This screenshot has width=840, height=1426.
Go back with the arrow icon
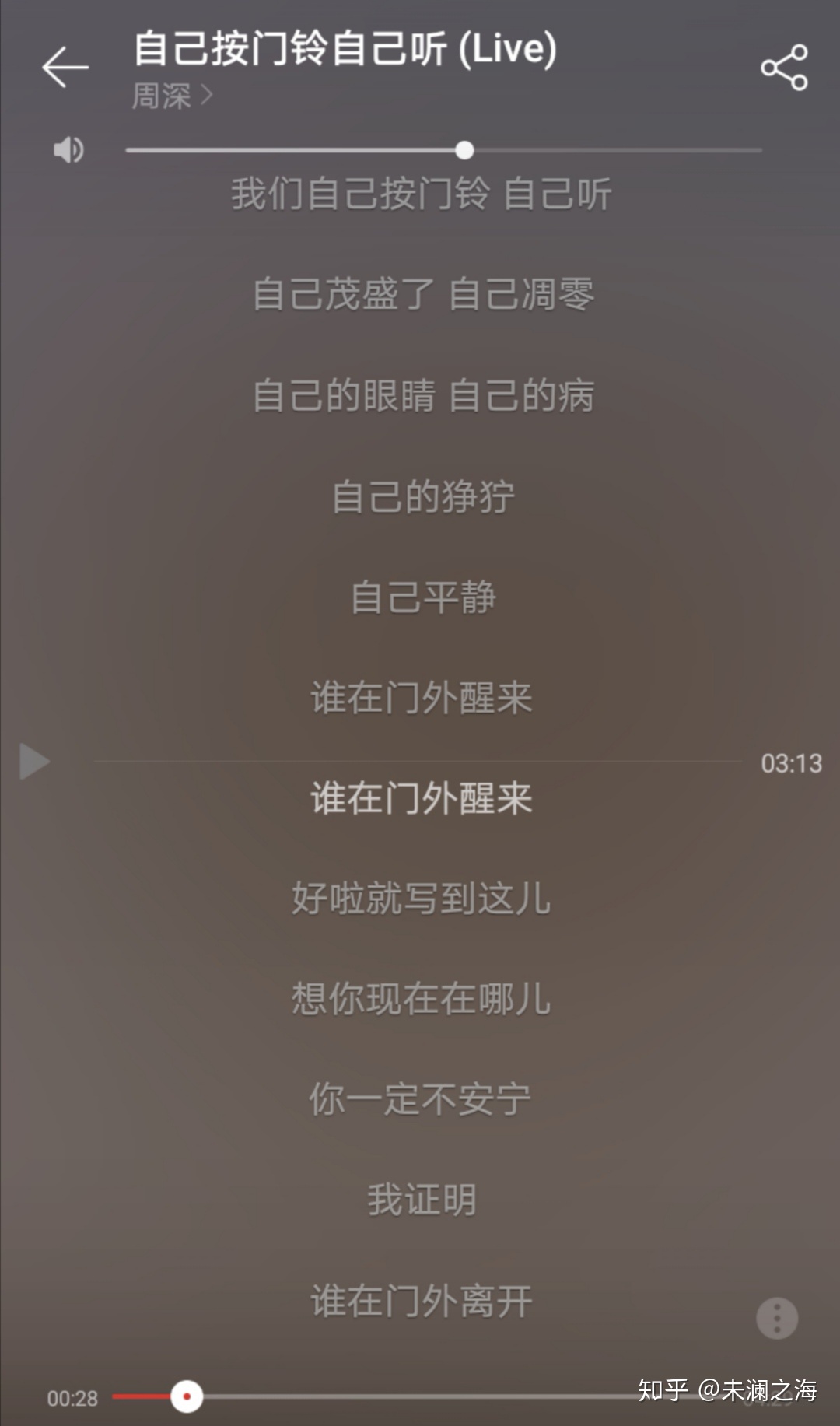[65, 67]
